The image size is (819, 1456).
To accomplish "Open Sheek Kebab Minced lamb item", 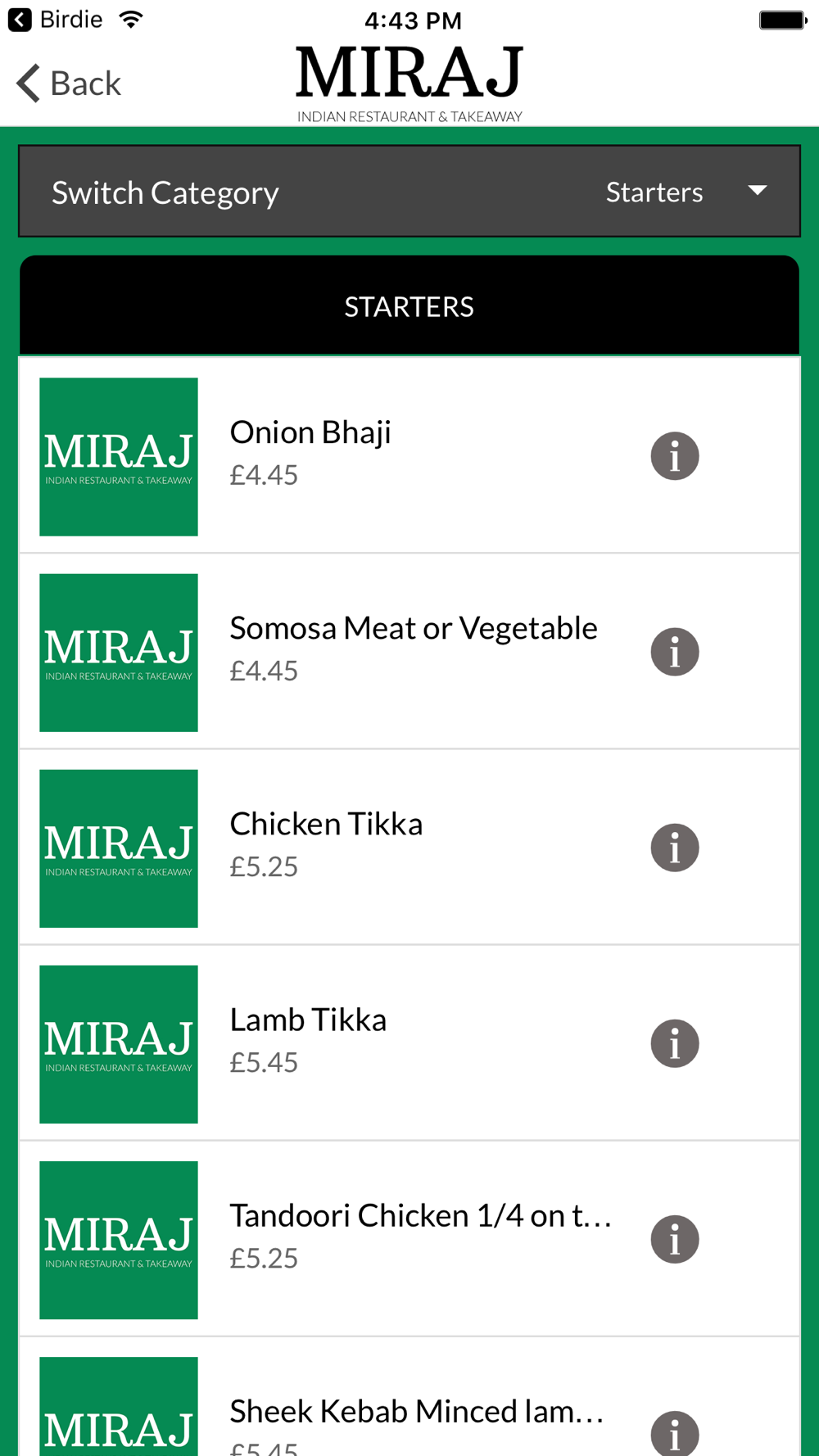I will [x=409, y=1397].
